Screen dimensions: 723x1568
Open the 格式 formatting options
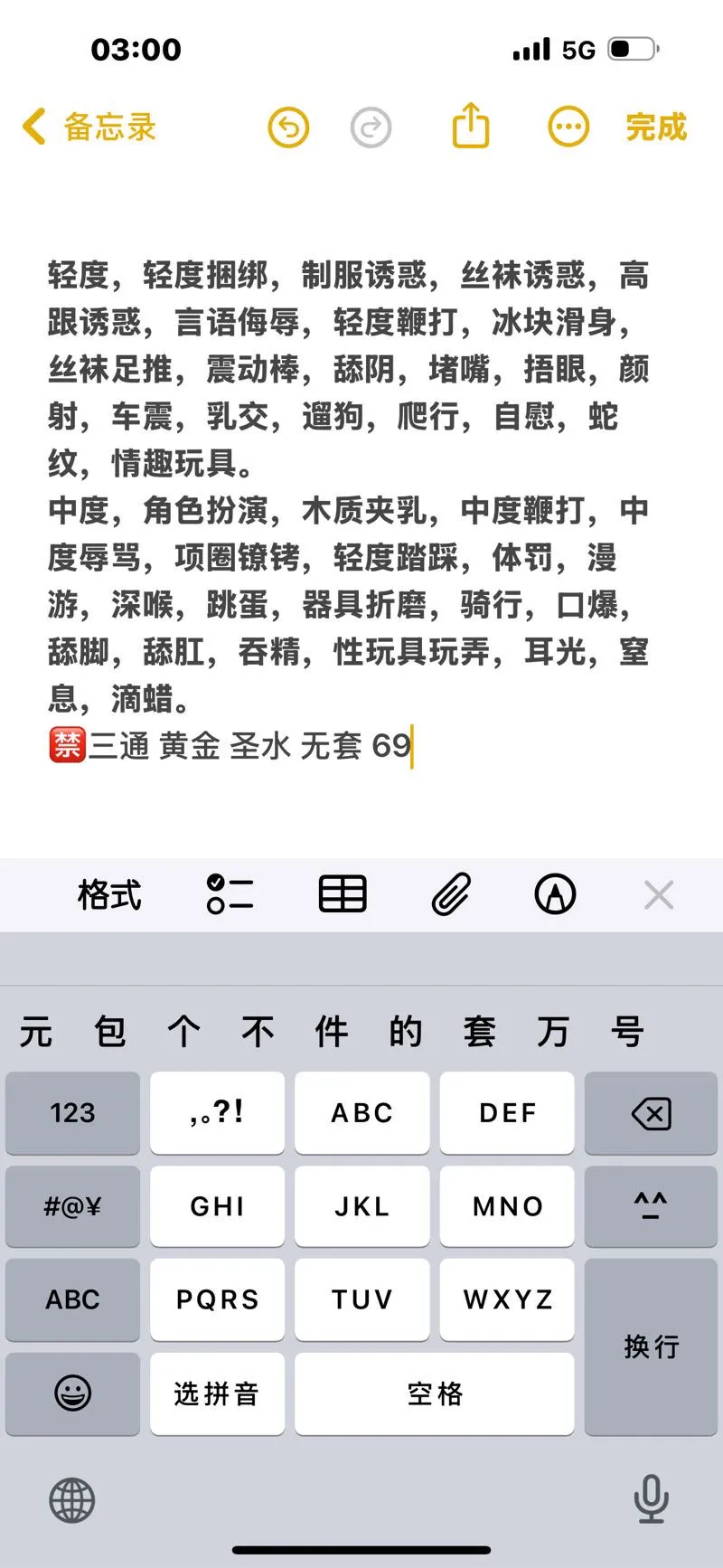109,895
